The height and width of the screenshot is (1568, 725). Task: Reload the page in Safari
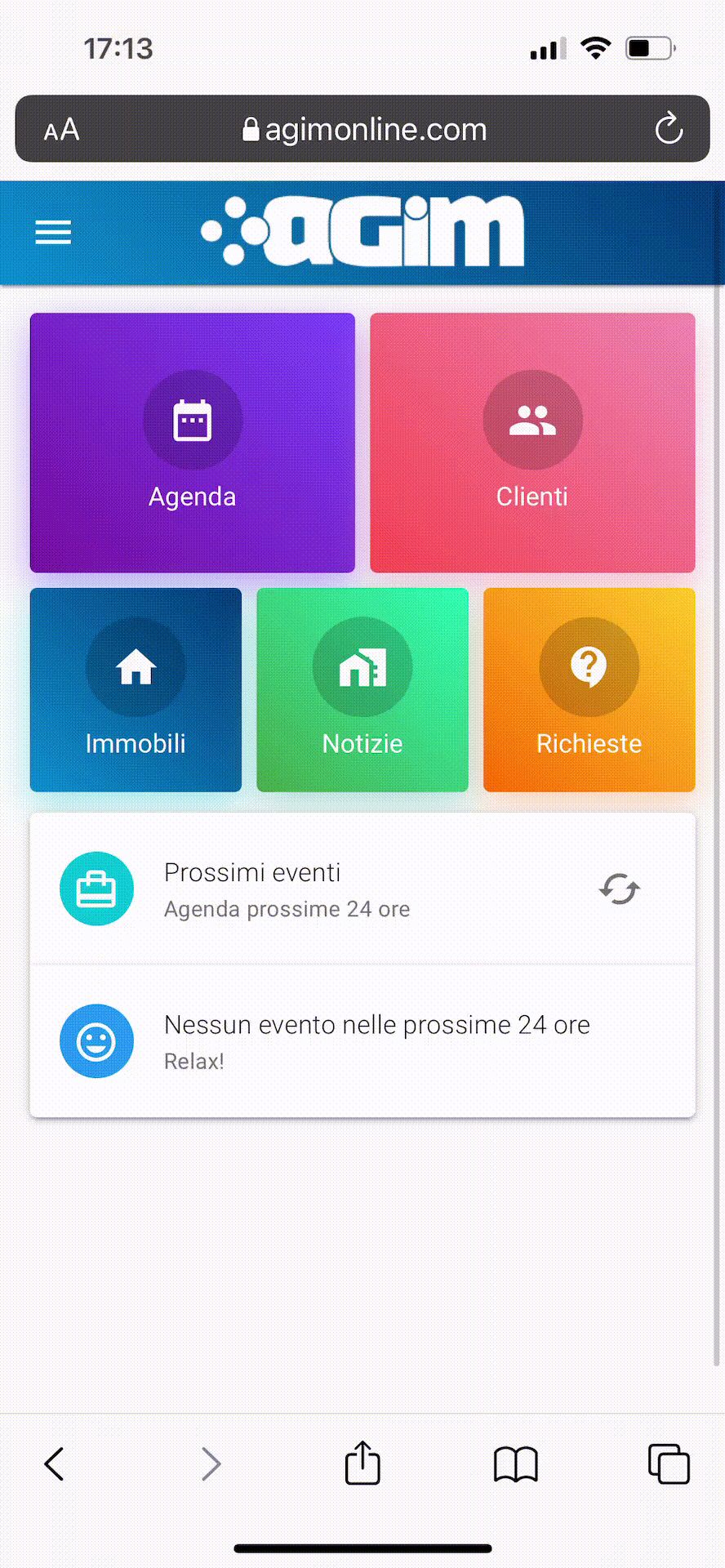point(669,129)
